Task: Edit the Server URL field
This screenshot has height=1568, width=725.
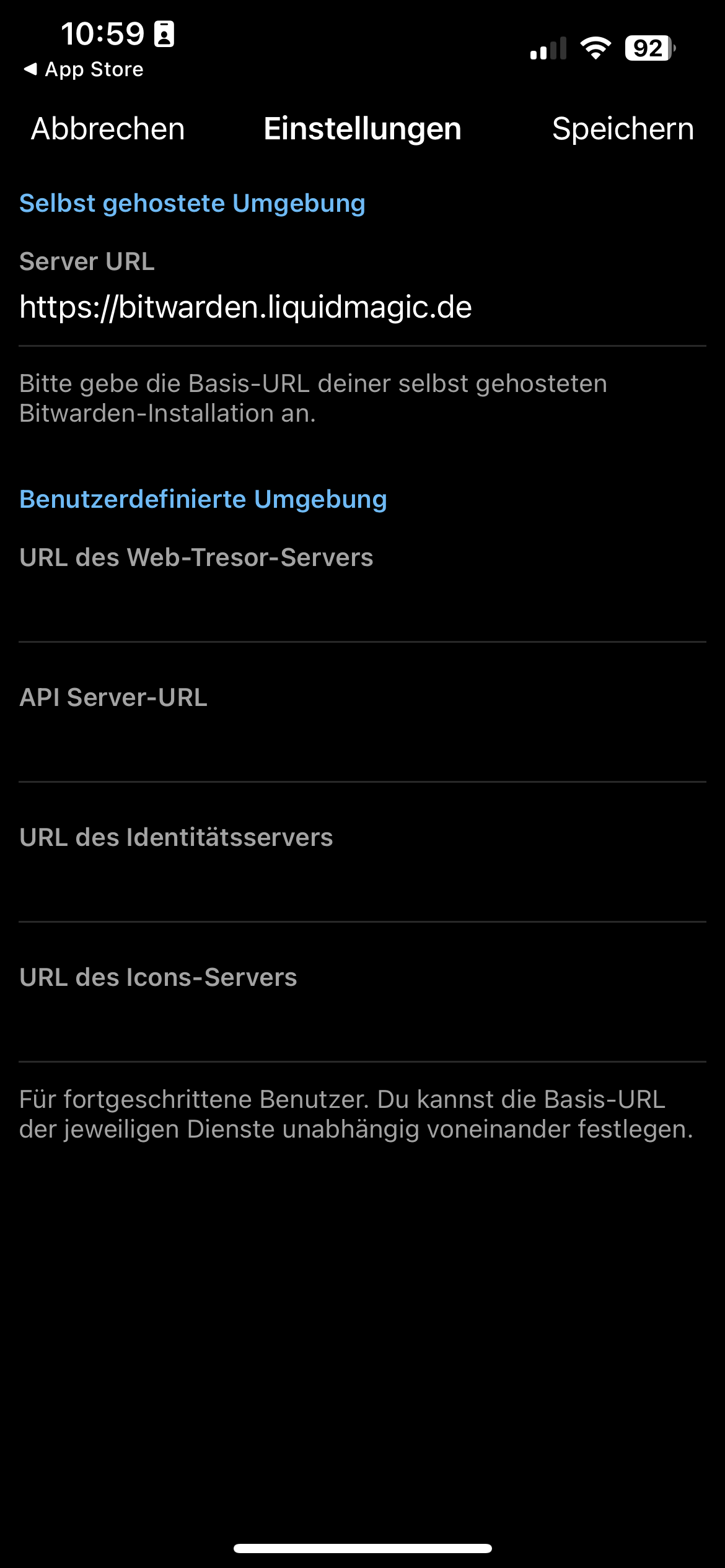Action: click(x=362, y=307)
